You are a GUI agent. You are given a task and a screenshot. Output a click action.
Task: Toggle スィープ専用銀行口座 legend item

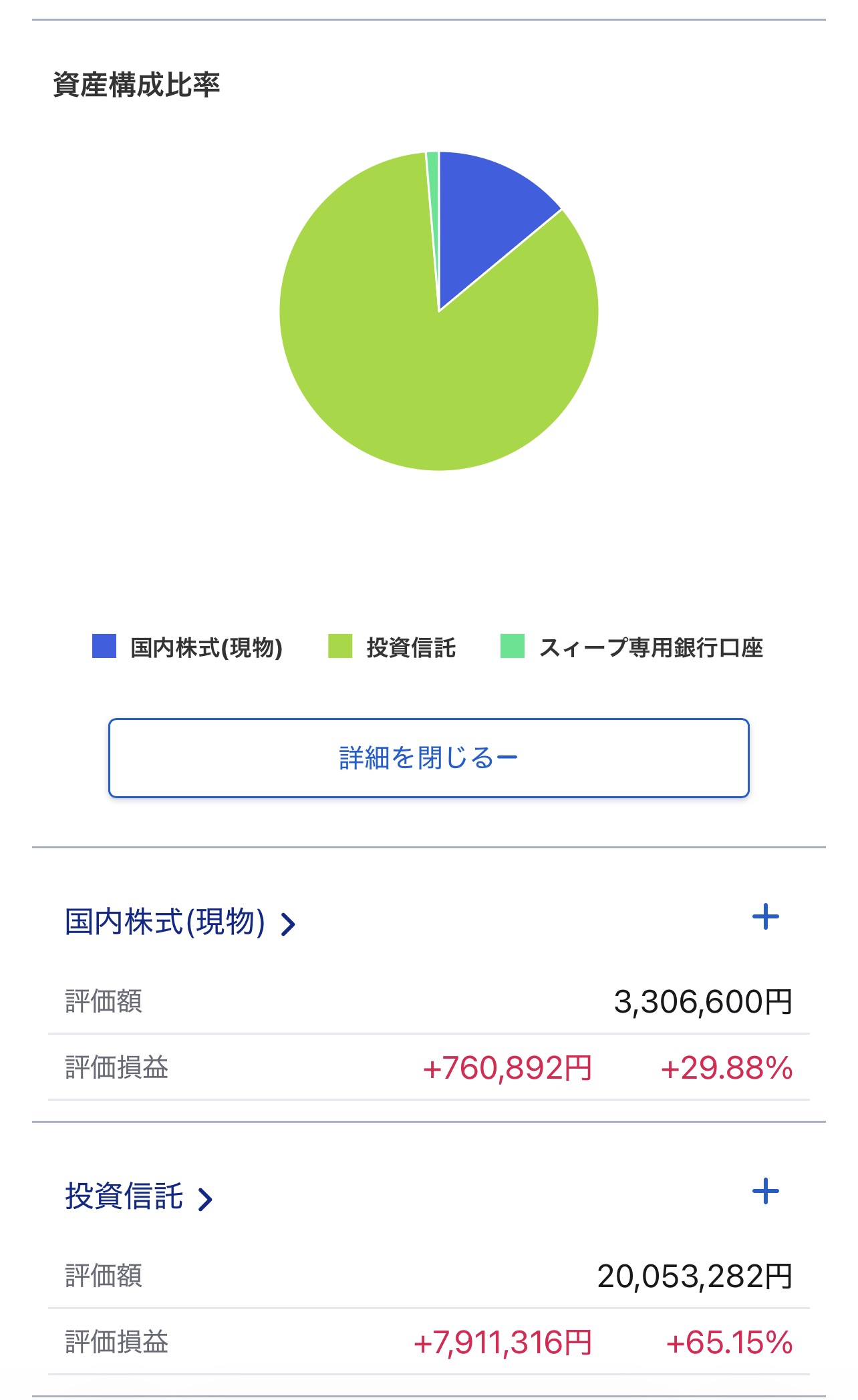pyautogui.click(x=631, y=647)
